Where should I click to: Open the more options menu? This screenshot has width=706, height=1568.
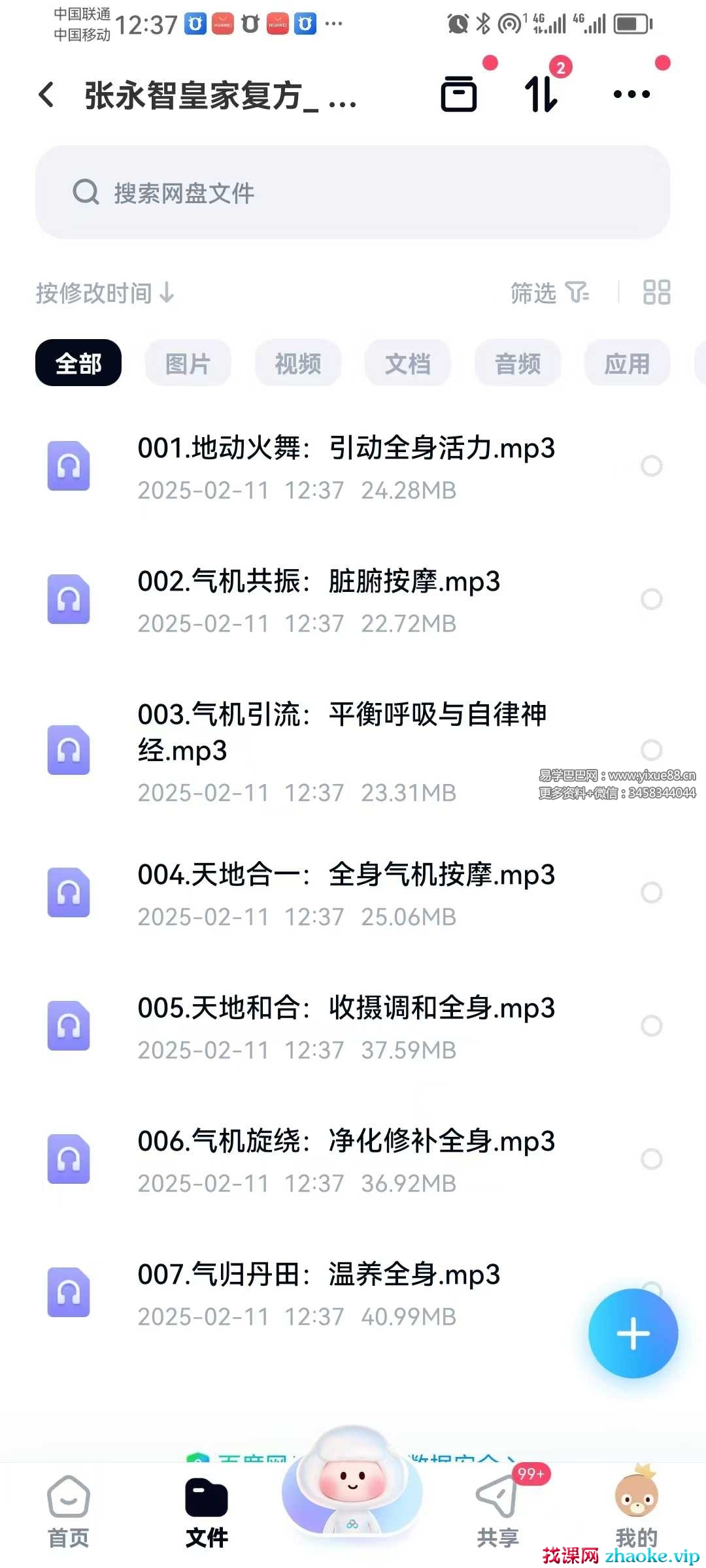(x=631, y=94)
